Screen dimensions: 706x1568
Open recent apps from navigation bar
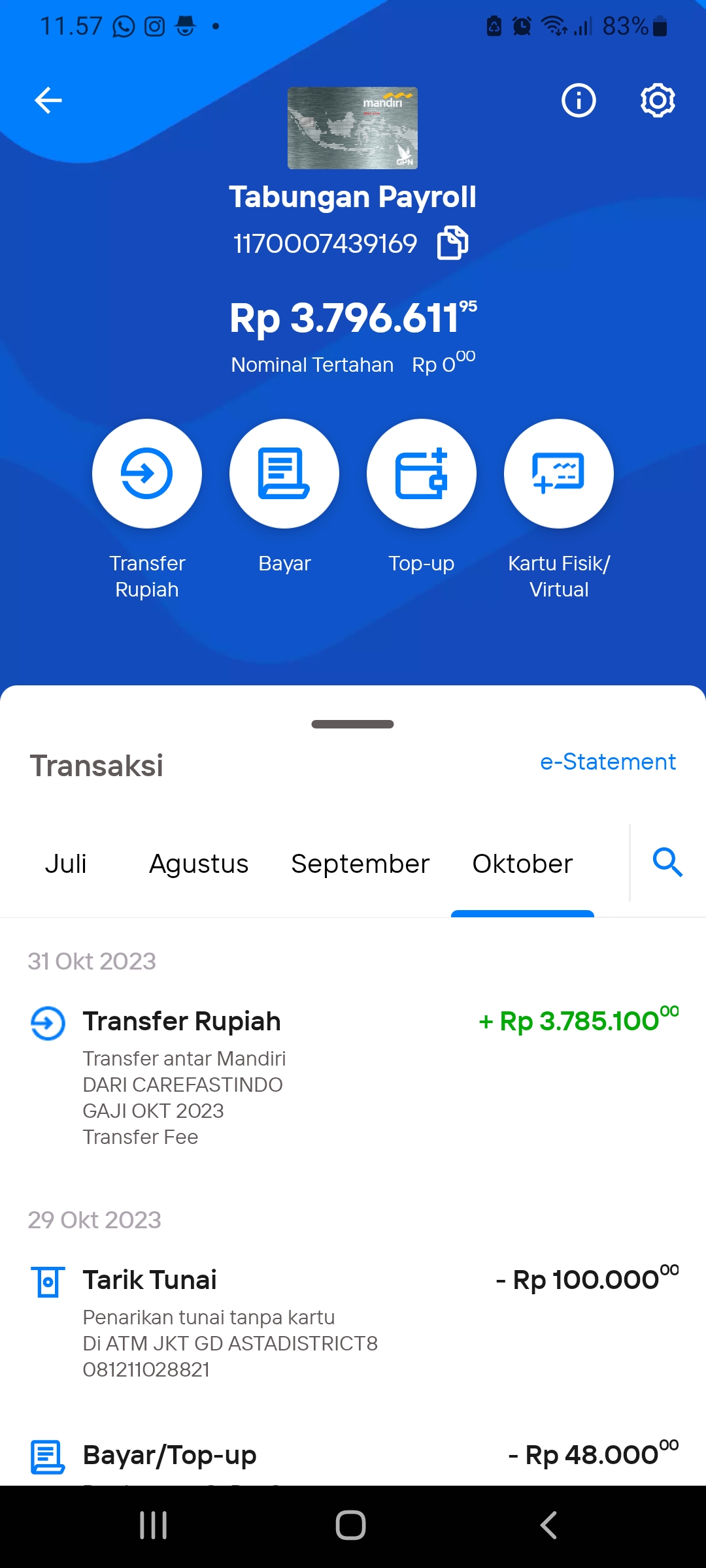click(x=154, y=1526)
